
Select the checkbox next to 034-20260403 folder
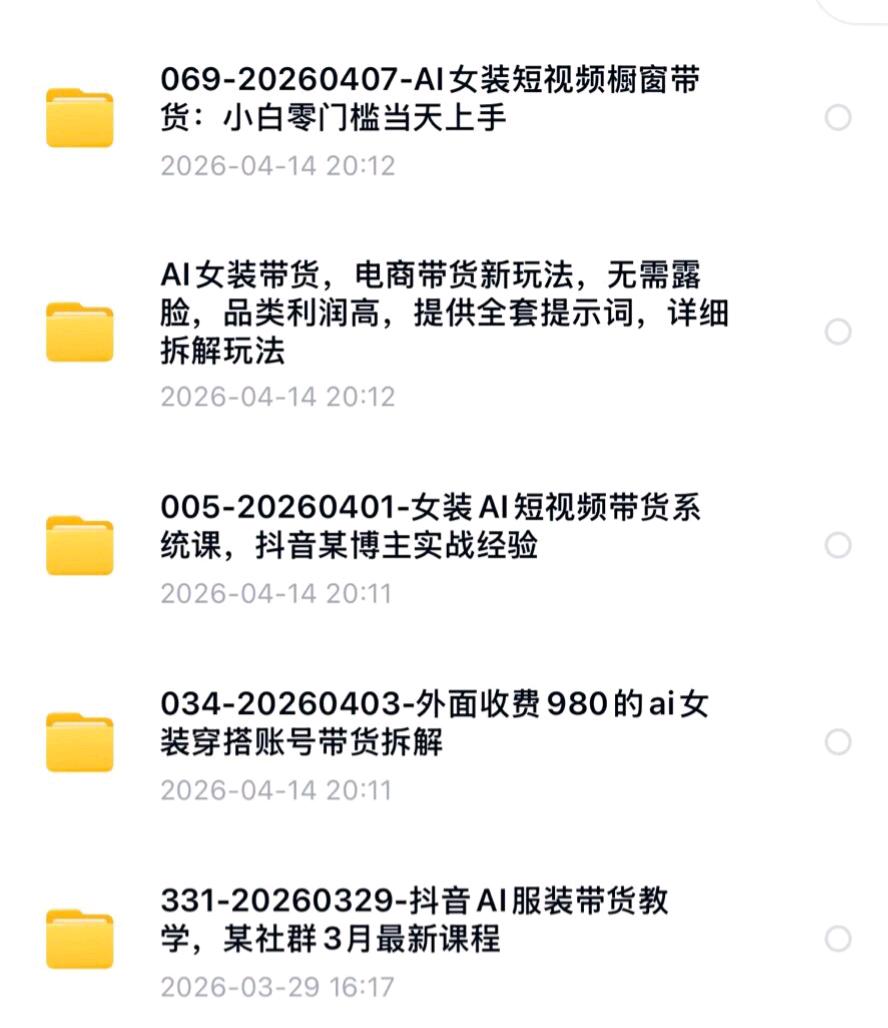(x=836, y=741)
